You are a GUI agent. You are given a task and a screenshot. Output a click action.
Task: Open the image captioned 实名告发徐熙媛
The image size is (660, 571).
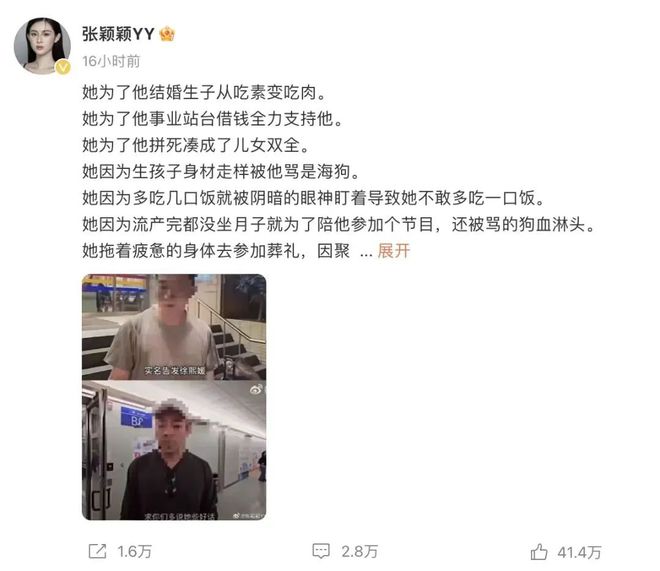tap(174, 326)
